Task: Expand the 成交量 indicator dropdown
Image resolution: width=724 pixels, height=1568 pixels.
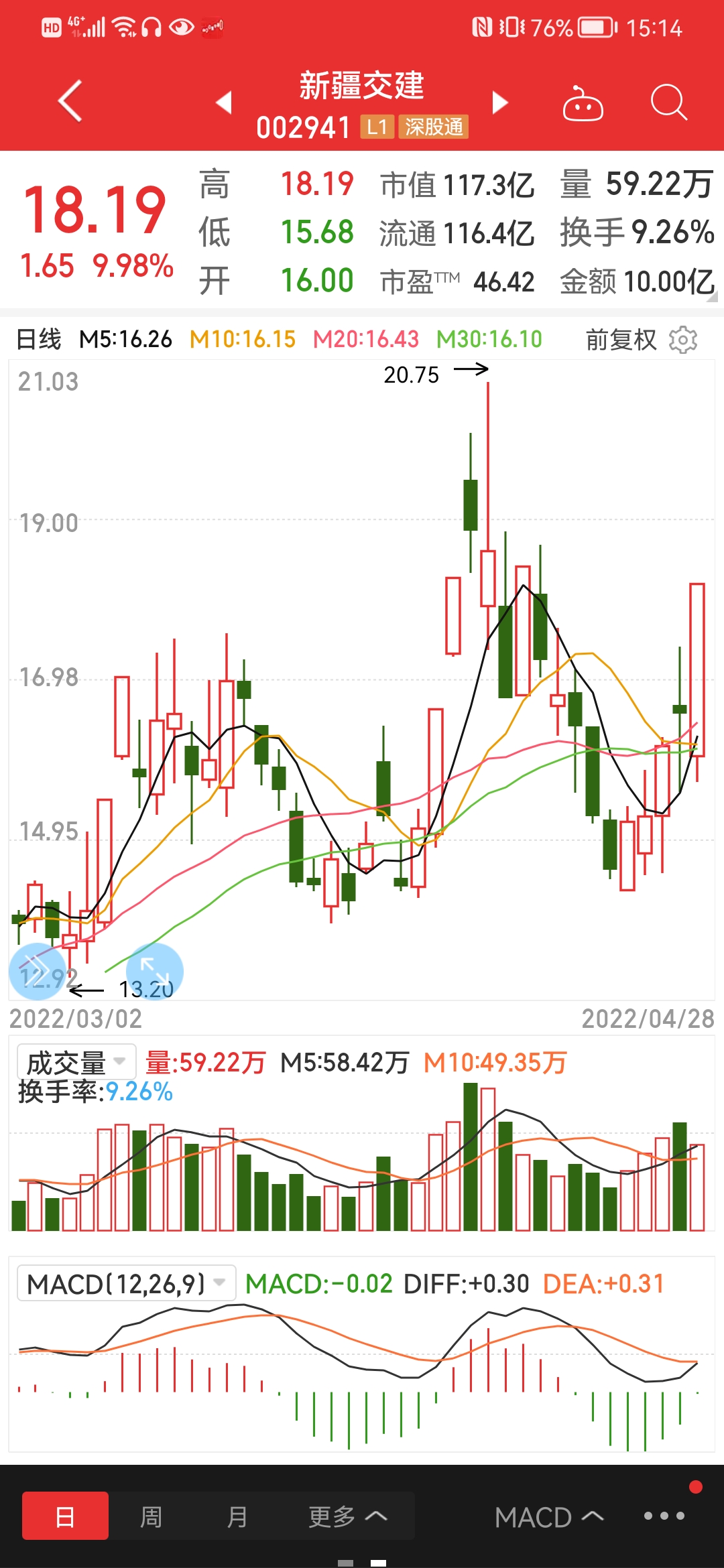Action: [x=76, y=1062]
